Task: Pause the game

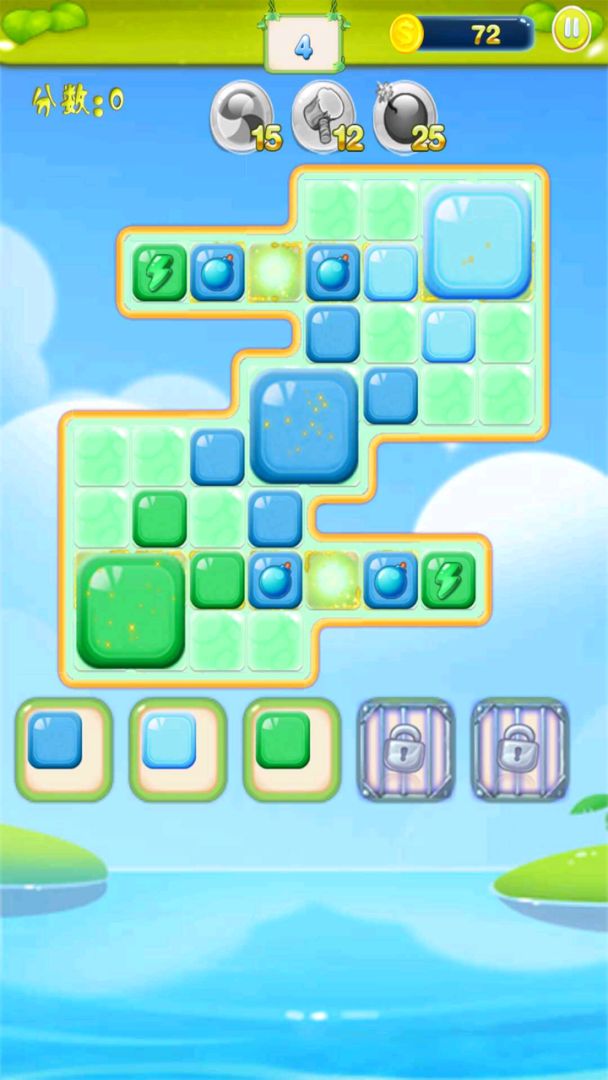Action: [571, 29]
